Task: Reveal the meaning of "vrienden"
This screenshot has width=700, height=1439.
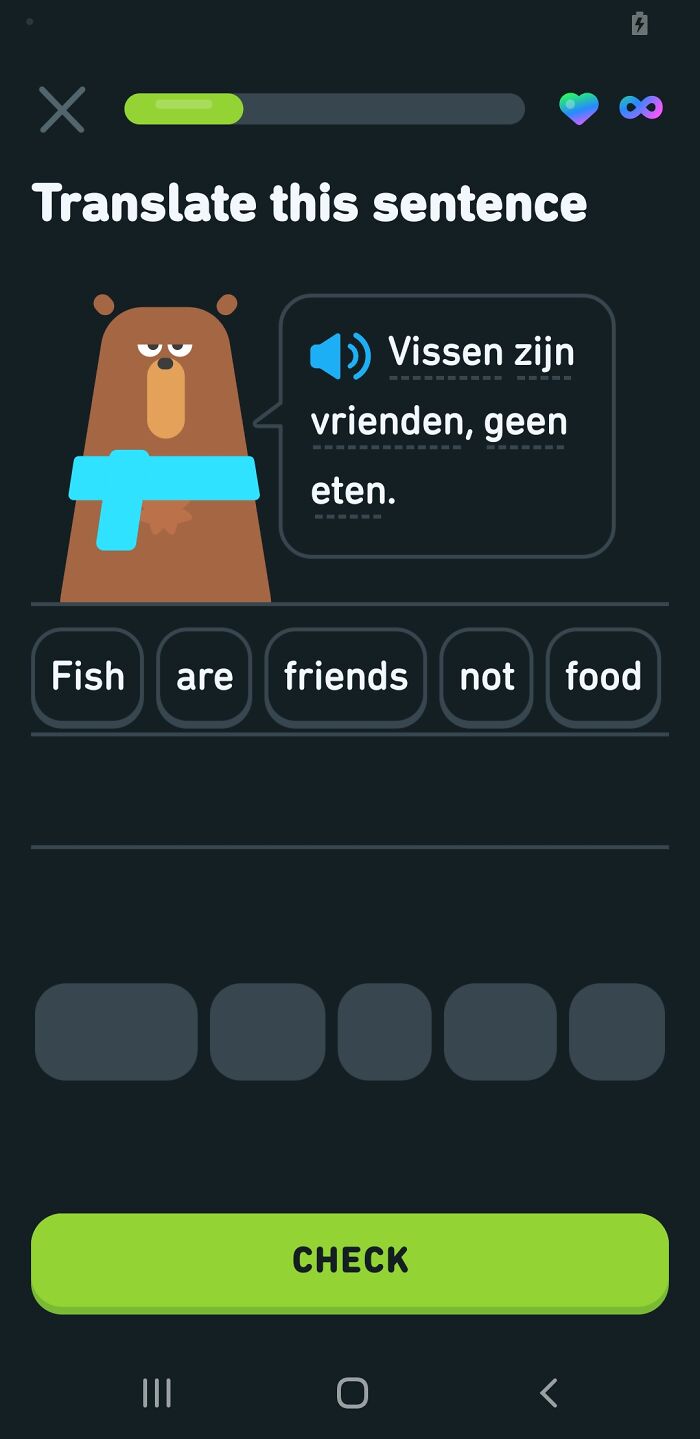Action: [388, 422]
